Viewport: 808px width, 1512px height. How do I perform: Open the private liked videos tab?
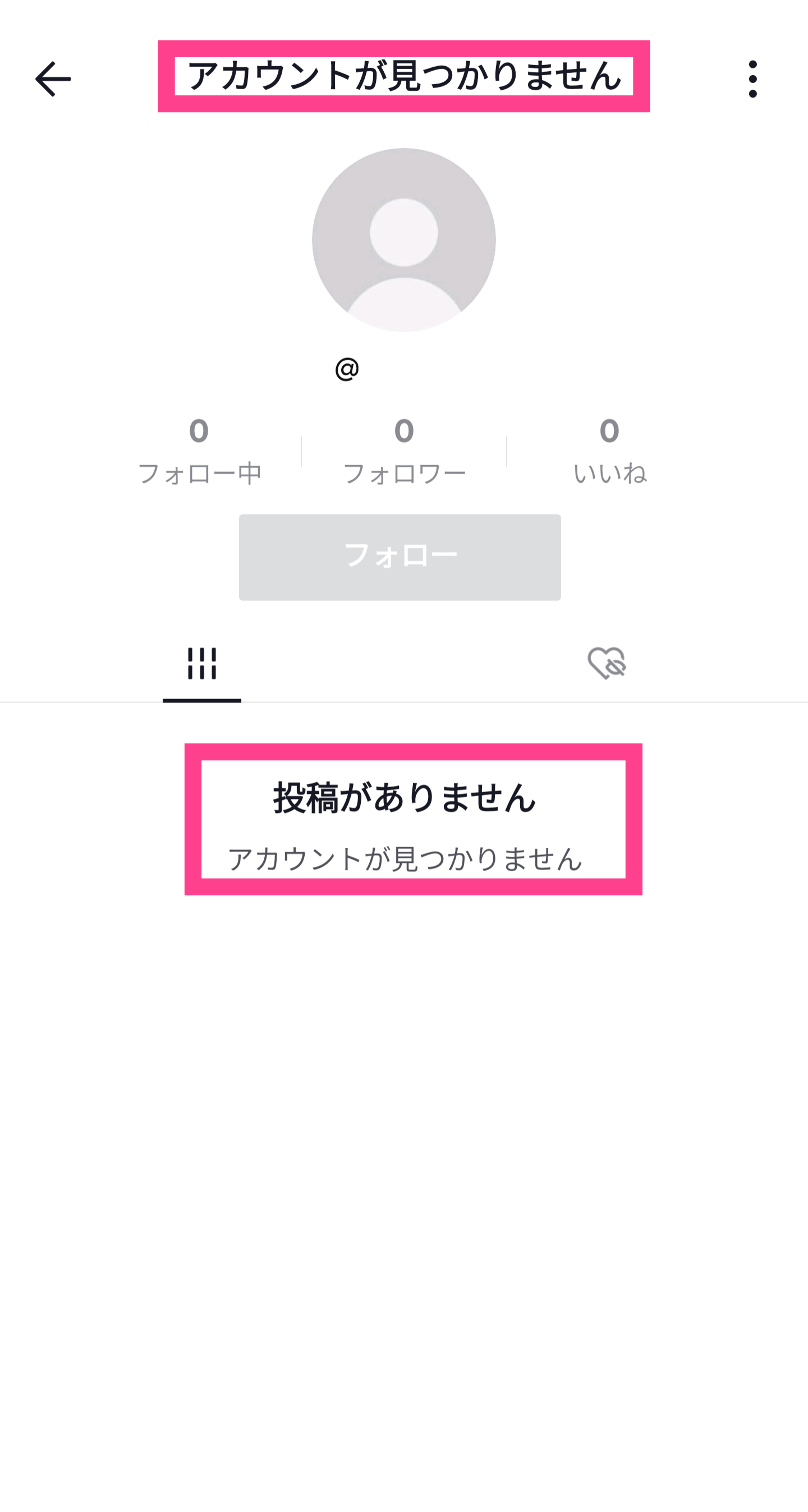607,663
